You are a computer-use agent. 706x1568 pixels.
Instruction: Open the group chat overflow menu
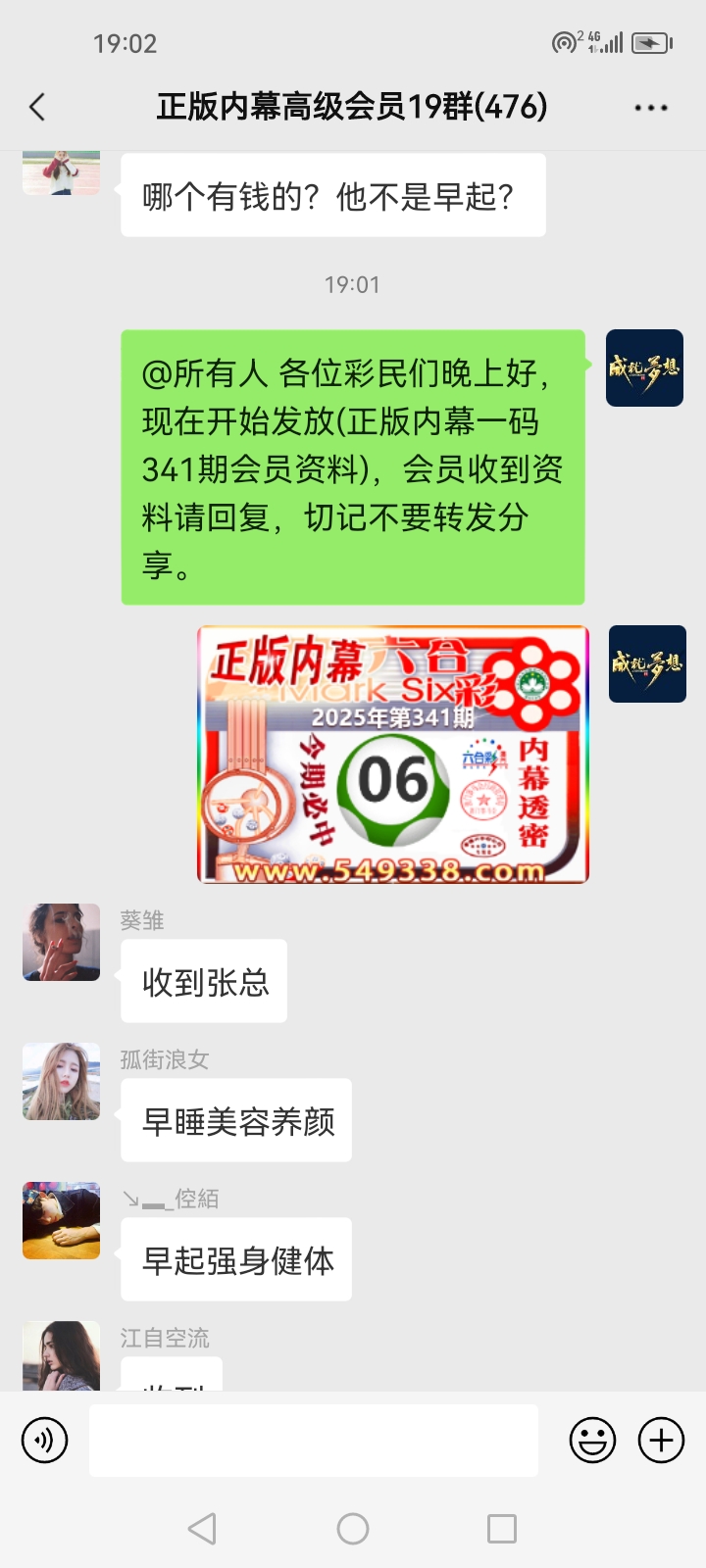(650, 107)
